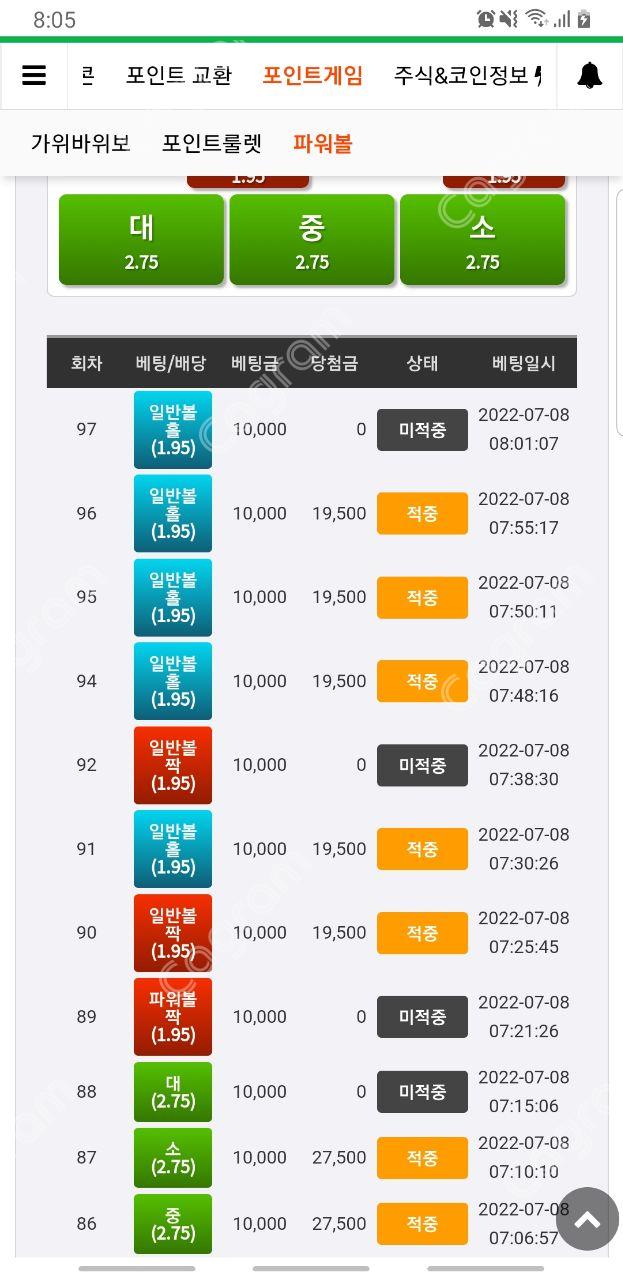
Task: Open the notifications bell
Action: click(590, 76)
